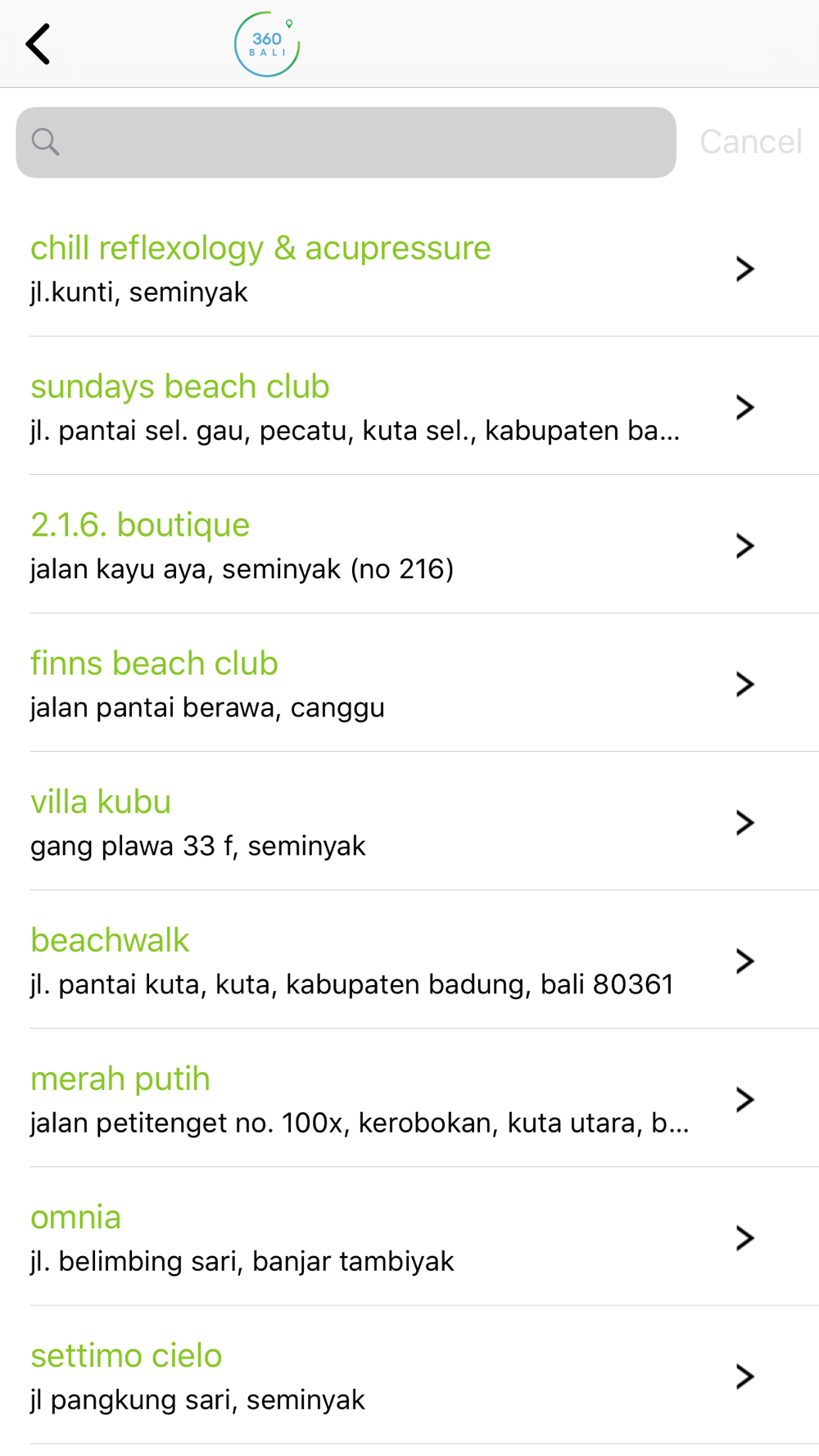View settimo cielo details
Viewport: 819px width, 1456px height.
(409, 1375)
